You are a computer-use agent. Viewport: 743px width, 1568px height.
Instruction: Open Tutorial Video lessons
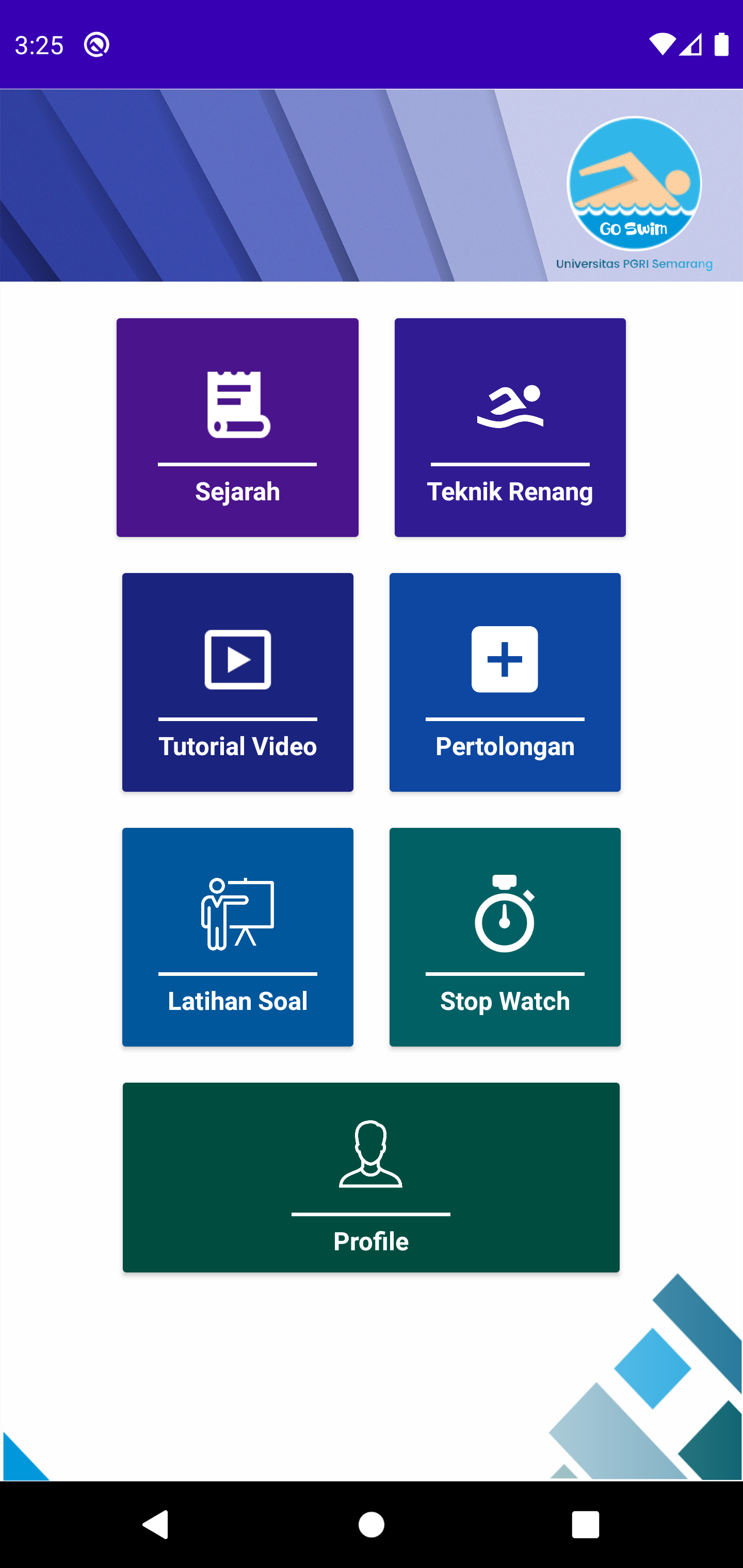point(237,682)
